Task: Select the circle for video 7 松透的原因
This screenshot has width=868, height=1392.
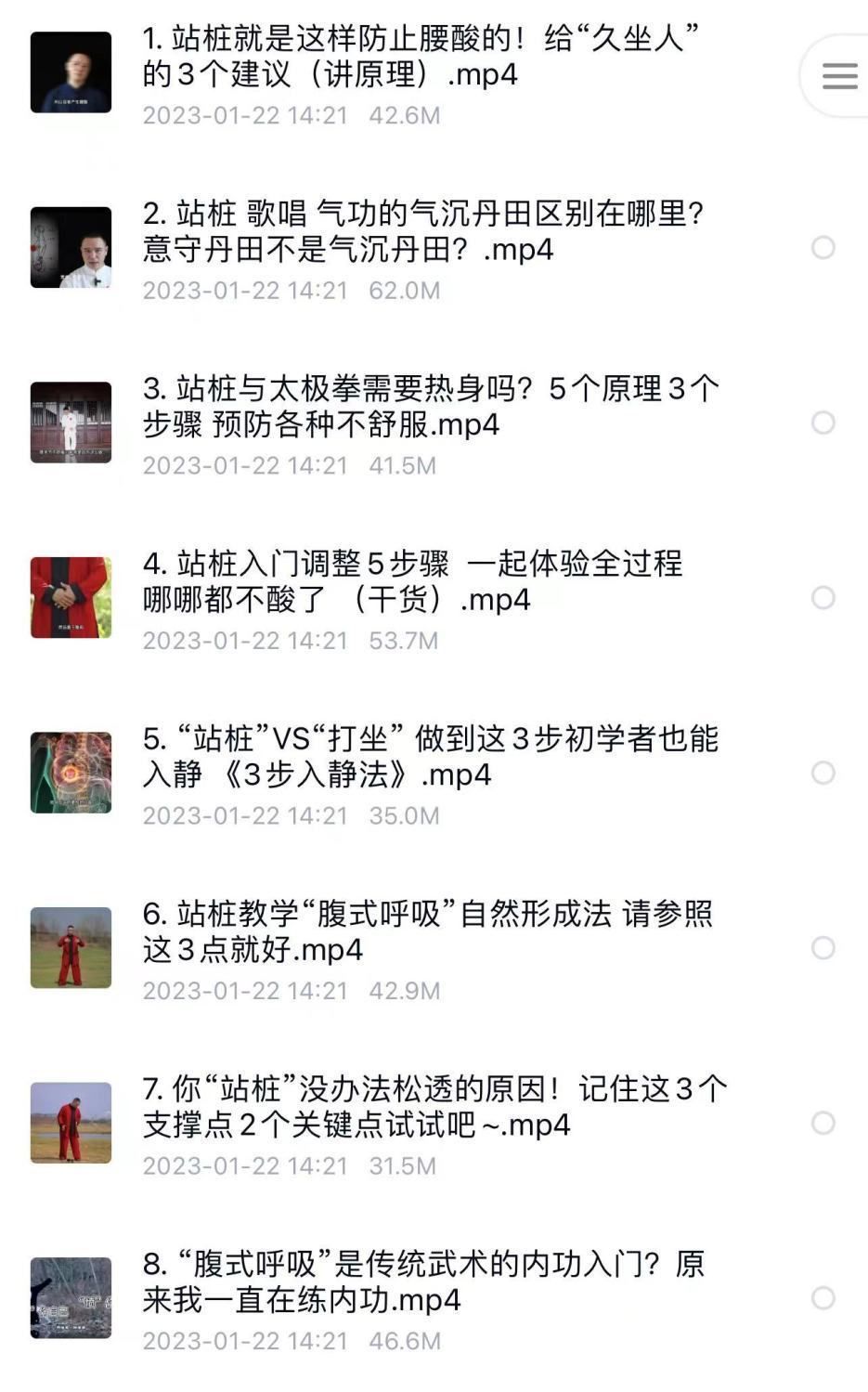Action: tap(823, 1123)
